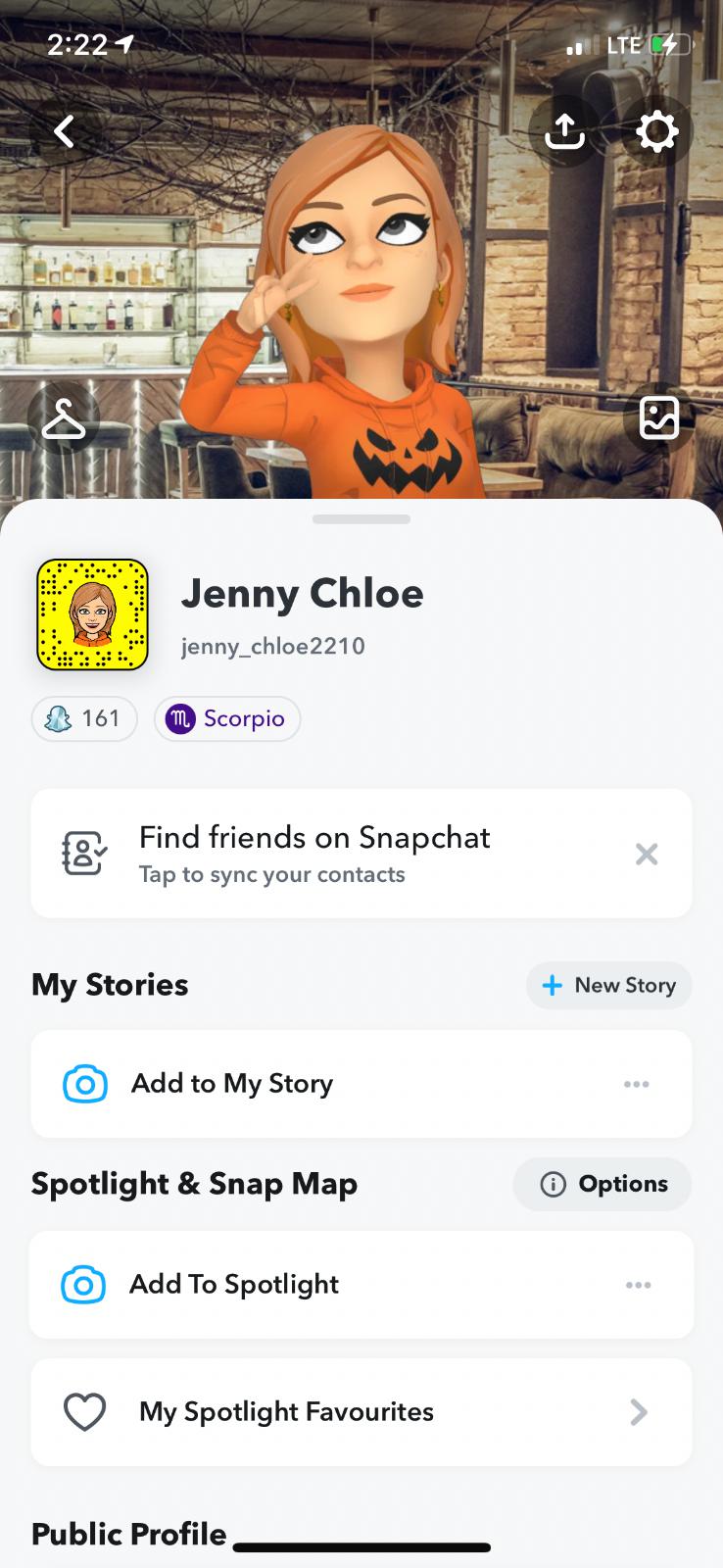This screenshot has height=1568, width=723.
Task: Open more options for Add To Spotlight
Action: coord(638,1285)
